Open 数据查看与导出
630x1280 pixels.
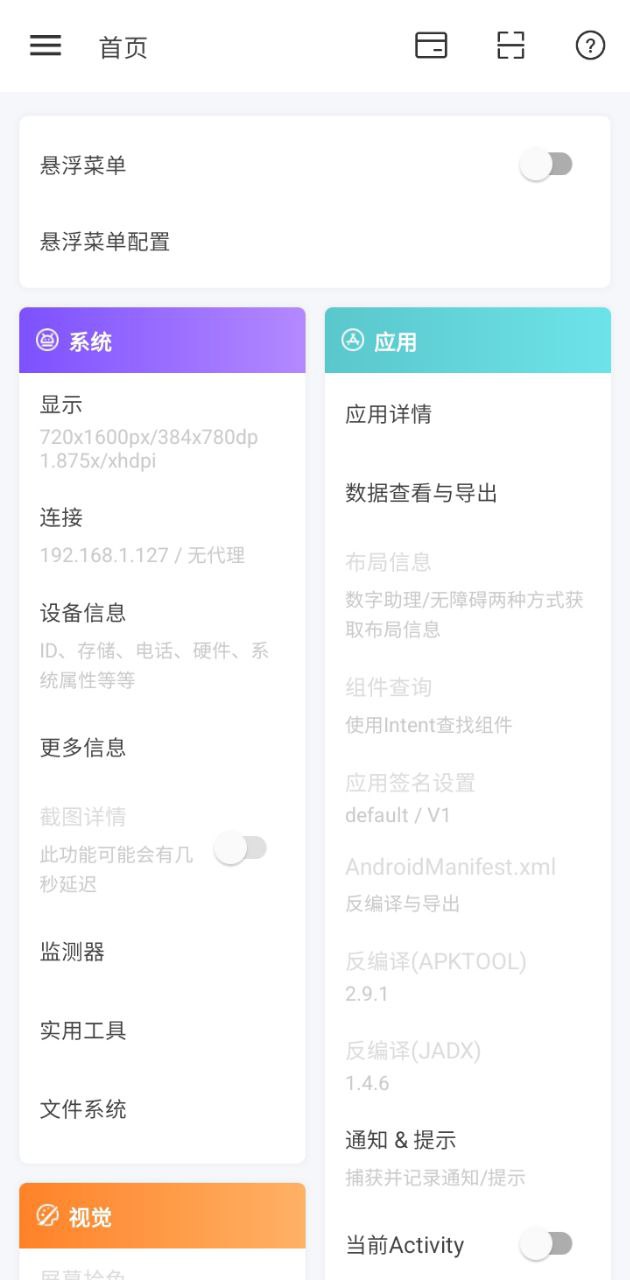(x=468, y=493)
